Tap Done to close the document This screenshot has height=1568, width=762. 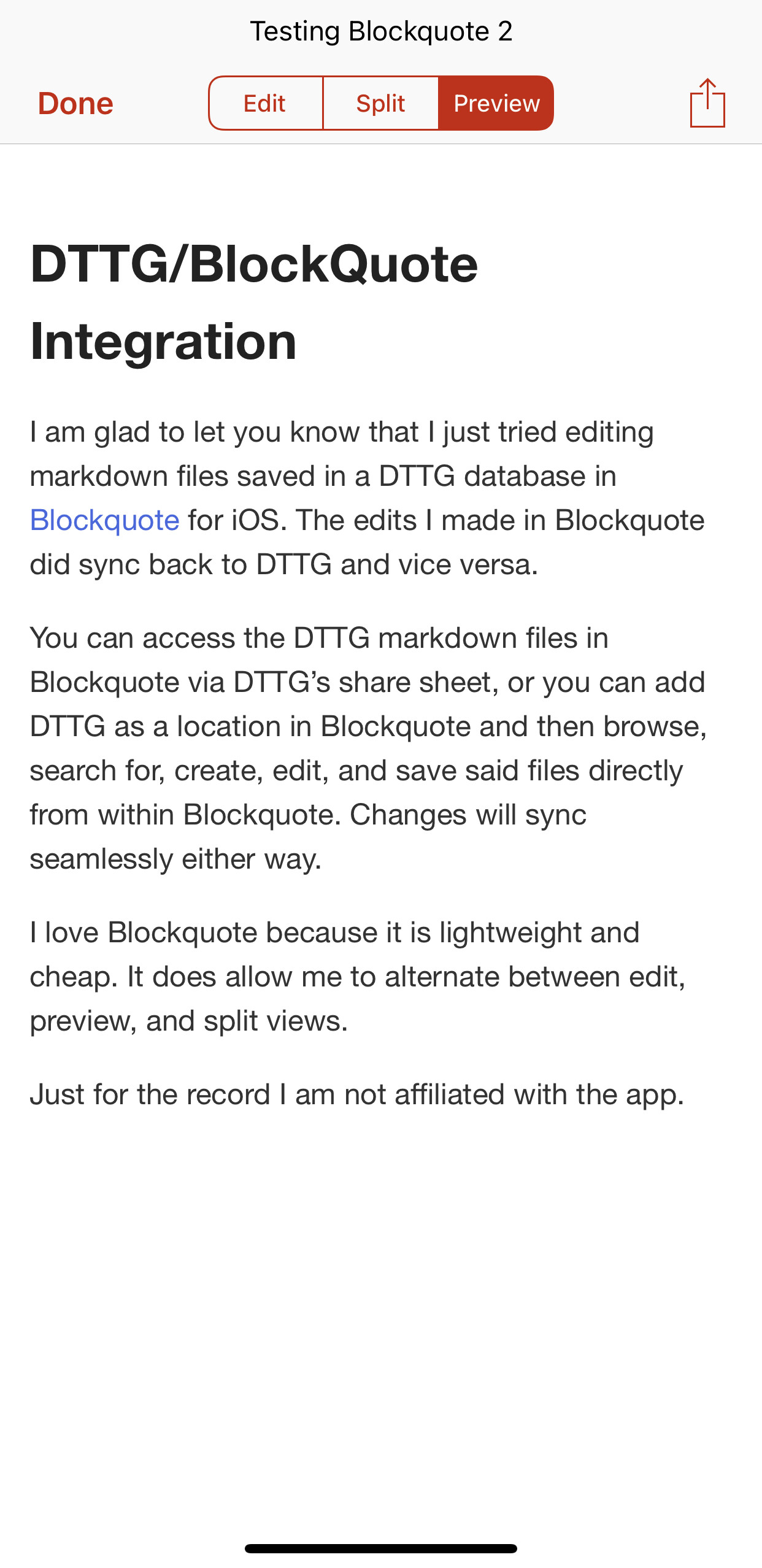(75, 103)
